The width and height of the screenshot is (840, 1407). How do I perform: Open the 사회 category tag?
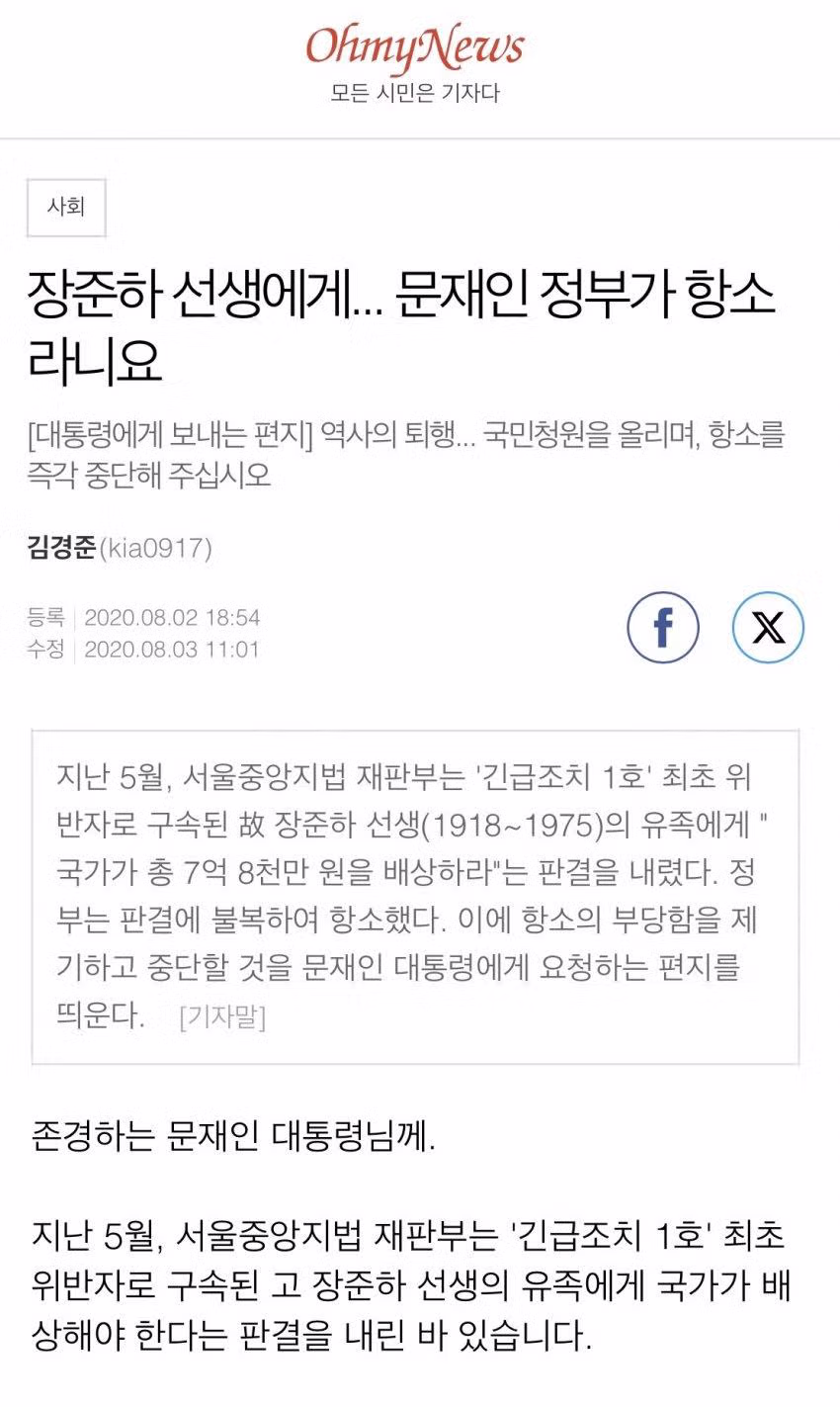coord(66,208)
